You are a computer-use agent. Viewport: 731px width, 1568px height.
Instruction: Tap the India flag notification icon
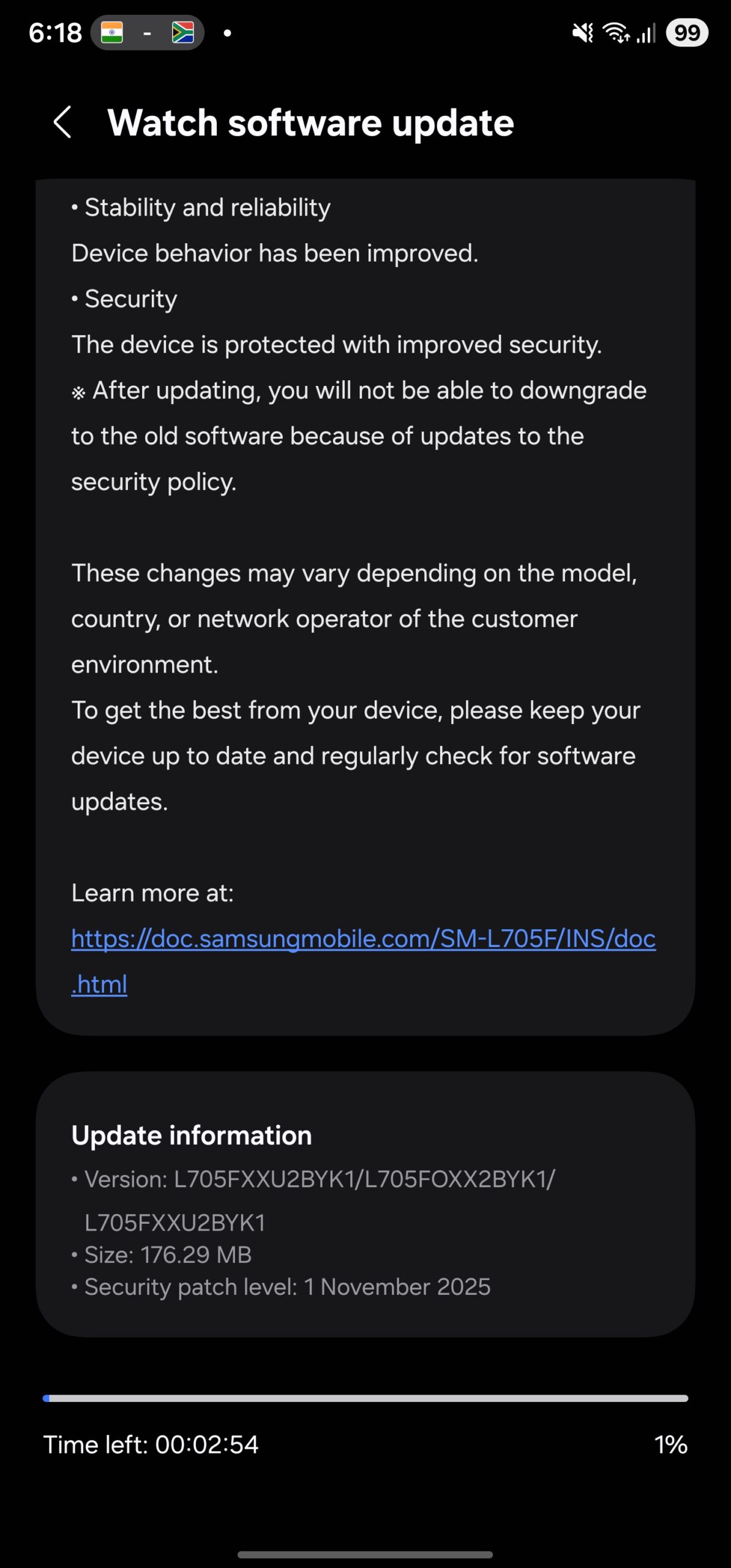113,32
